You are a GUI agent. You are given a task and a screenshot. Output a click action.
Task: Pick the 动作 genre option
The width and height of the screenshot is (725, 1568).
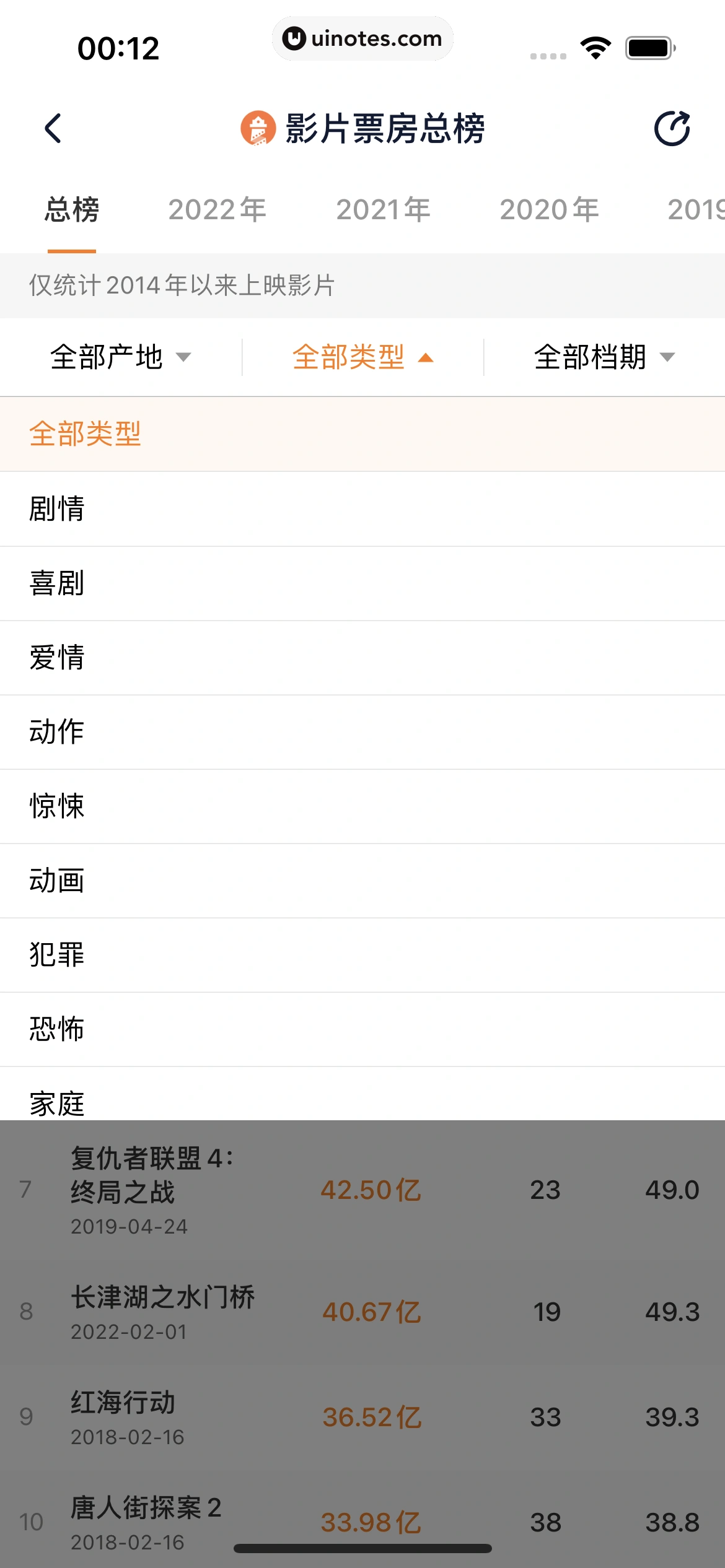pyautogui.click(x=57, y=732)
